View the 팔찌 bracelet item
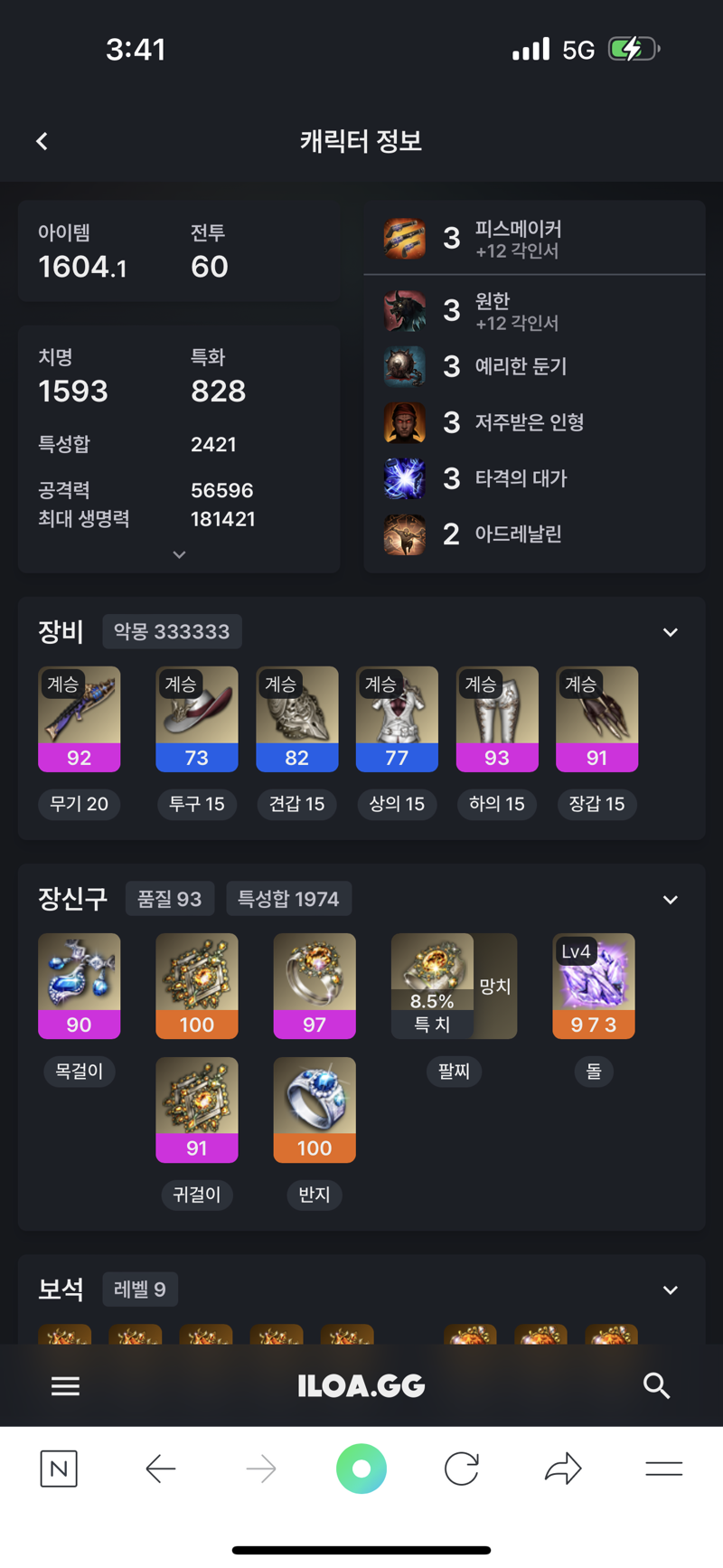 pyautogui.click(x=454, y=986)
